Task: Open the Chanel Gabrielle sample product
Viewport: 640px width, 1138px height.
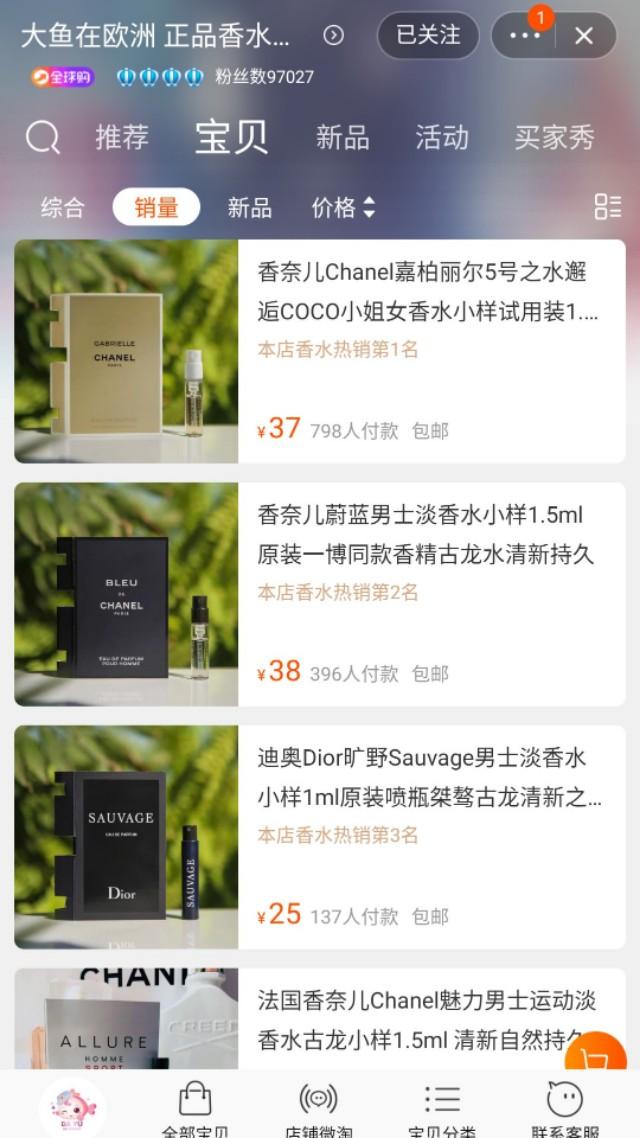Action: pos(320,351)
